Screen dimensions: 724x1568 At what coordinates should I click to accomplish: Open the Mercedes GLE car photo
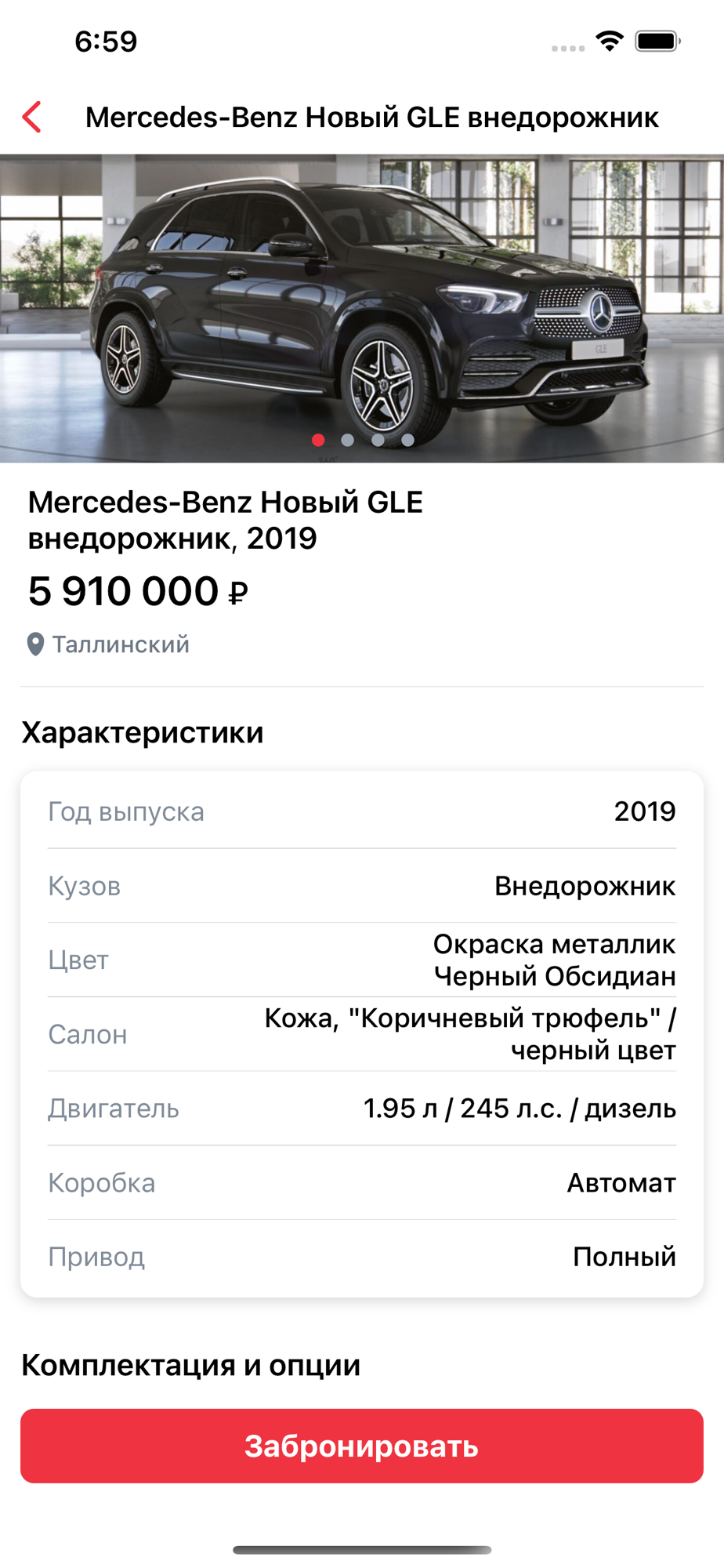[362, 308]
